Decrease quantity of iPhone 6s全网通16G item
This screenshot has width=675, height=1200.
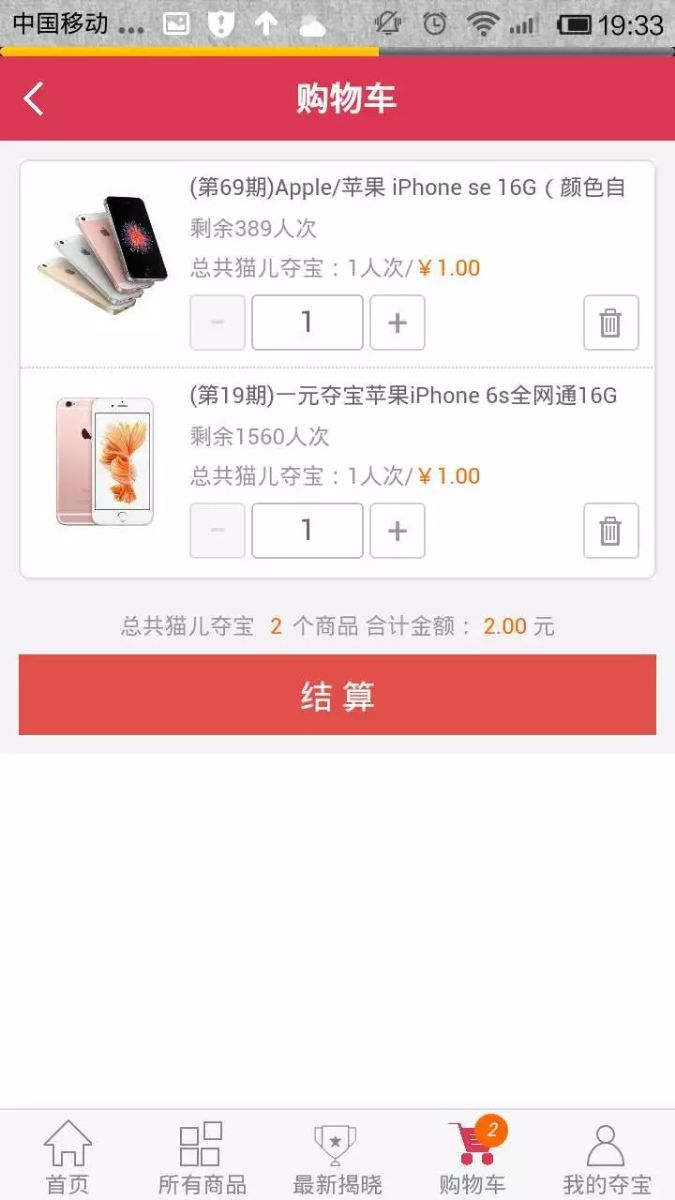point(217,531)
